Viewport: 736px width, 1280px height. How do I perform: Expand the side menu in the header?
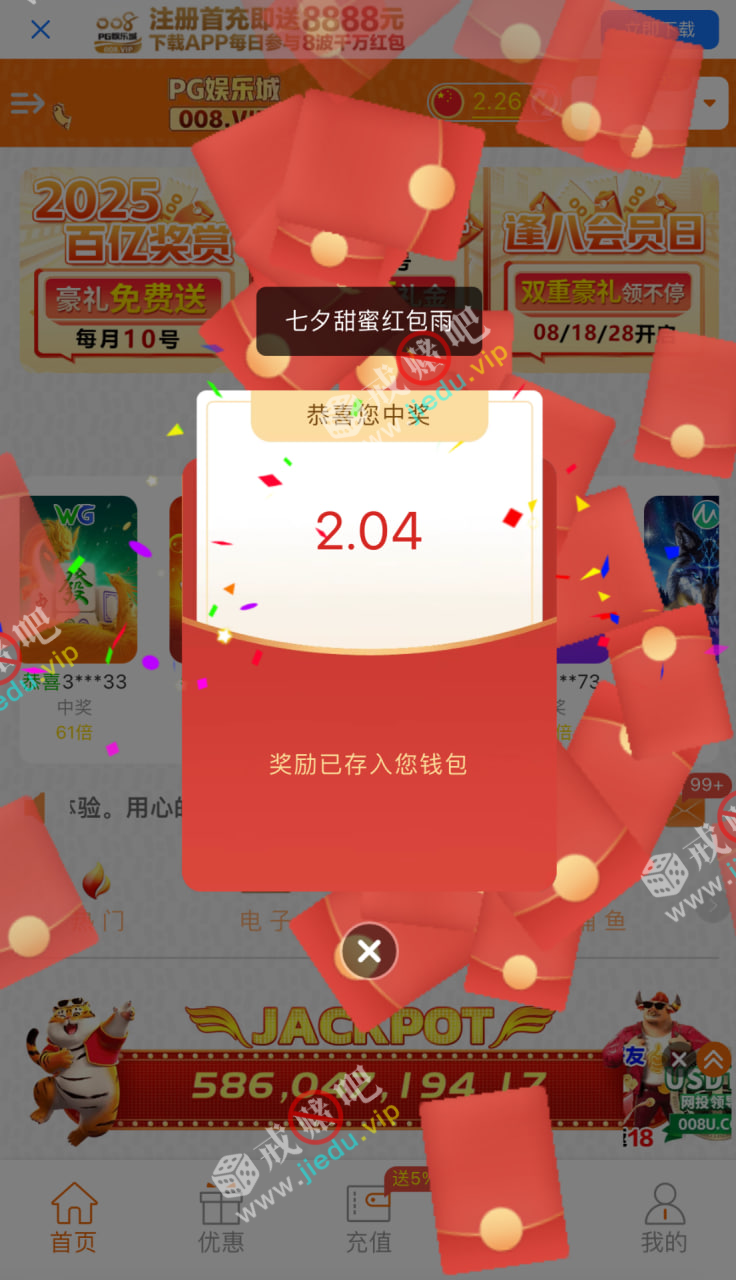(28, 104)
